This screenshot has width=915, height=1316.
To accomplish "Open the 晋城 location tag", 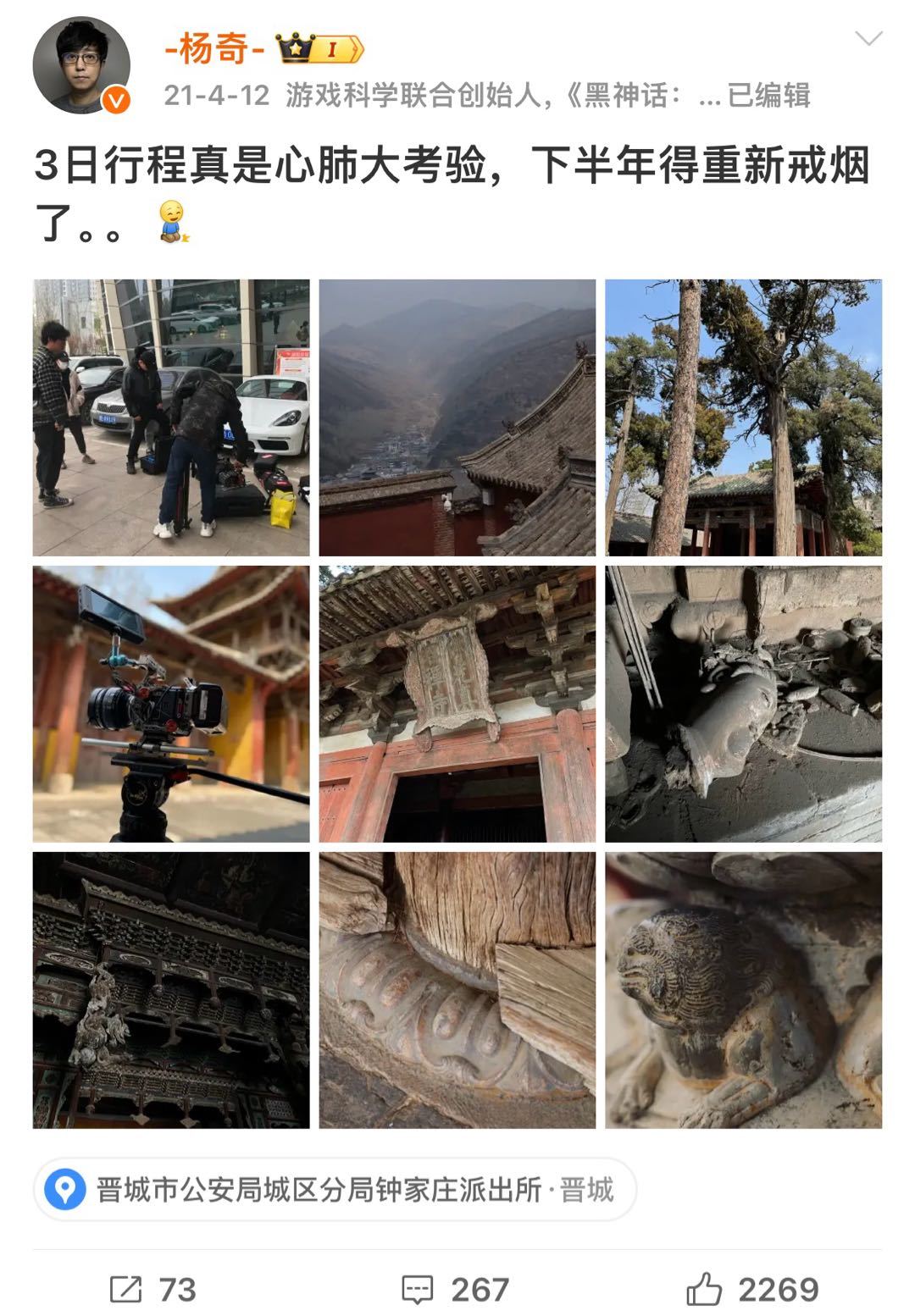I will [x=335, y=1190].
